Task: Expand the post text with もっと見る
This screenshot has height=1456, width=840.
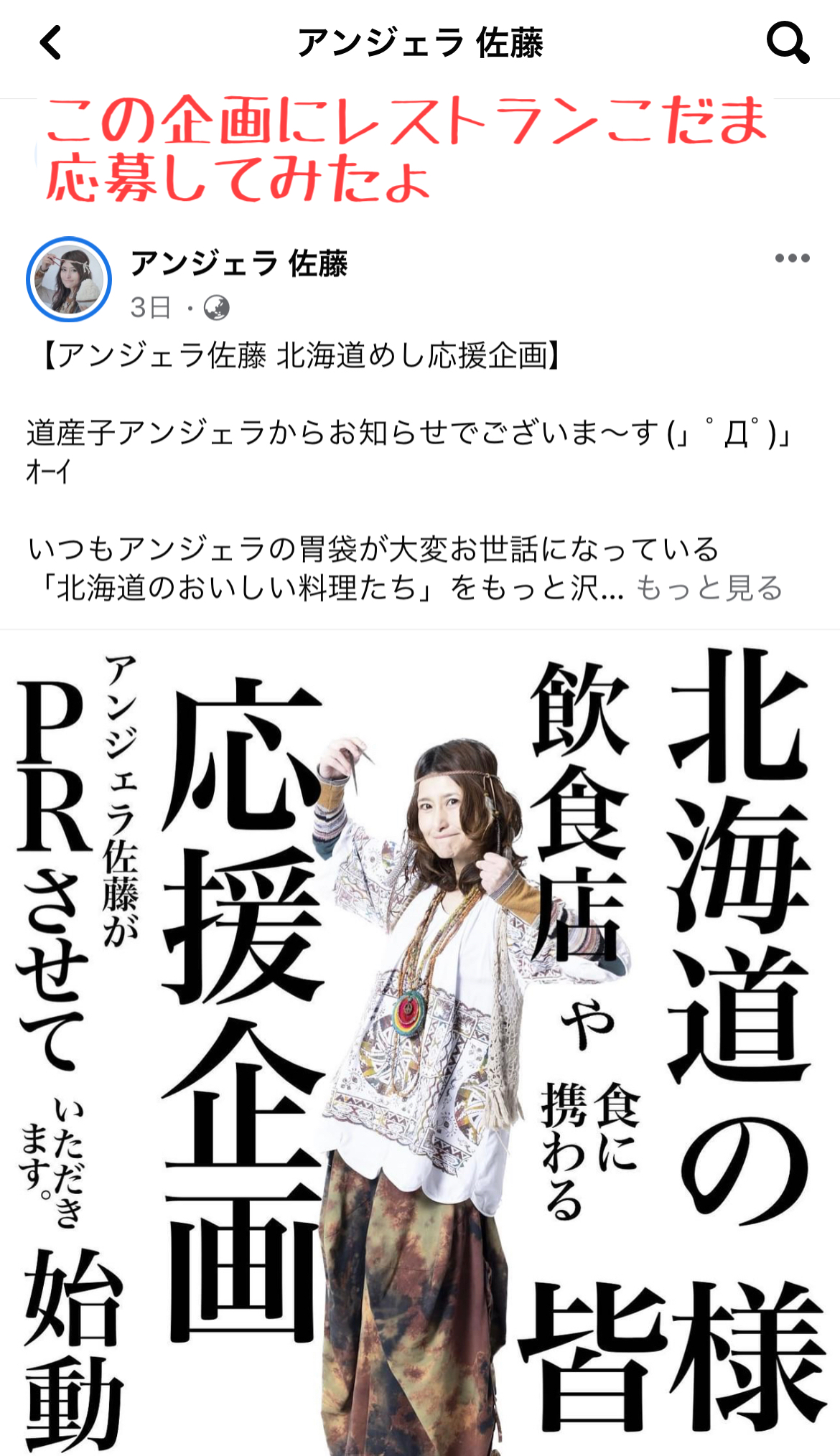Action: (709, 588)
